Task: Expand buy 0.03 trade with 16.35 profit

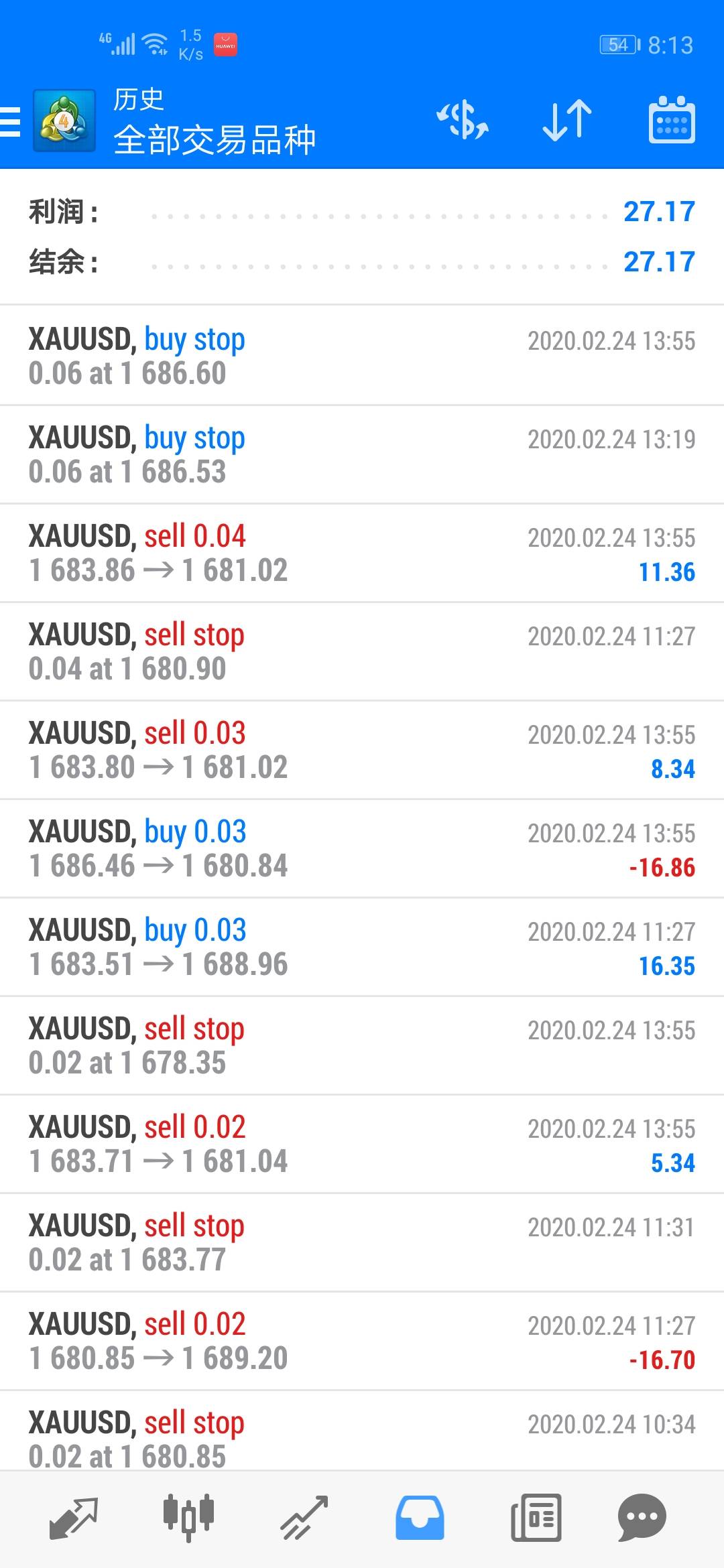Action: (x=362, y=947)
